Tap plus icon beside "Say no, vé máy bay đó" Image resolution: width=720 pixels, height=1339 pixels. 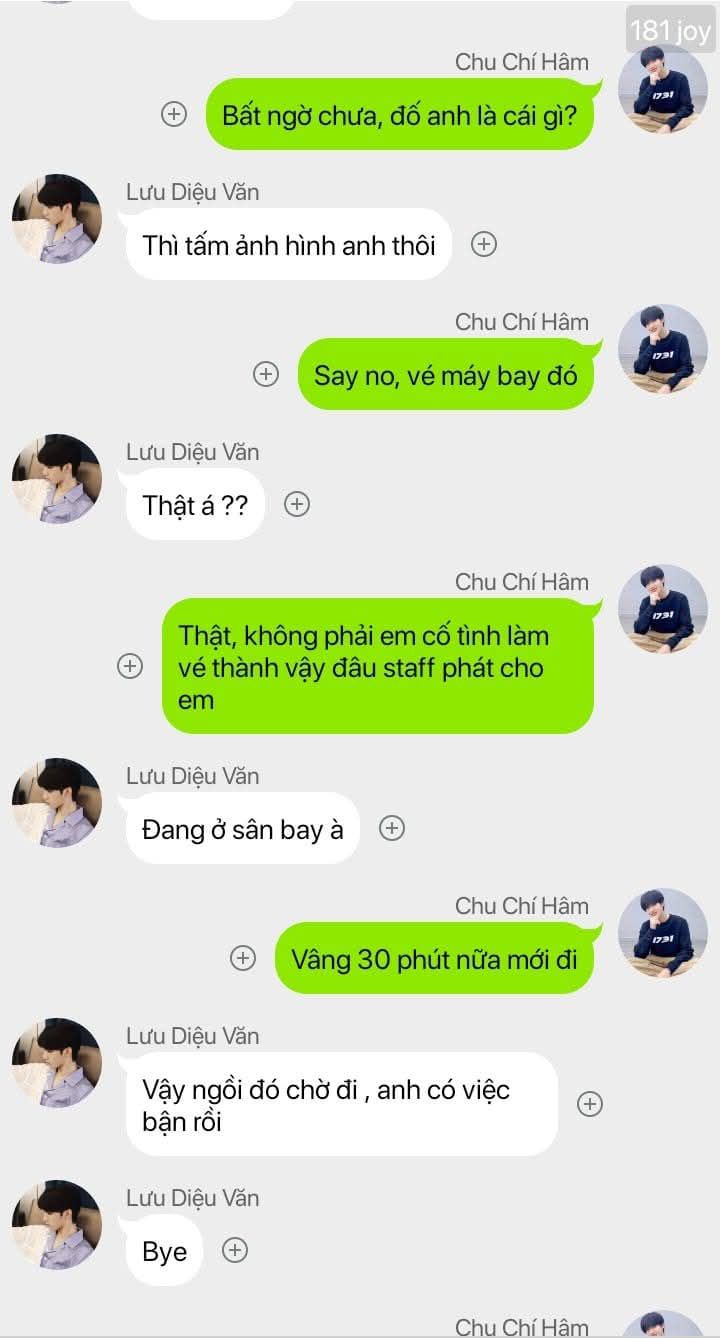[266, 374]
